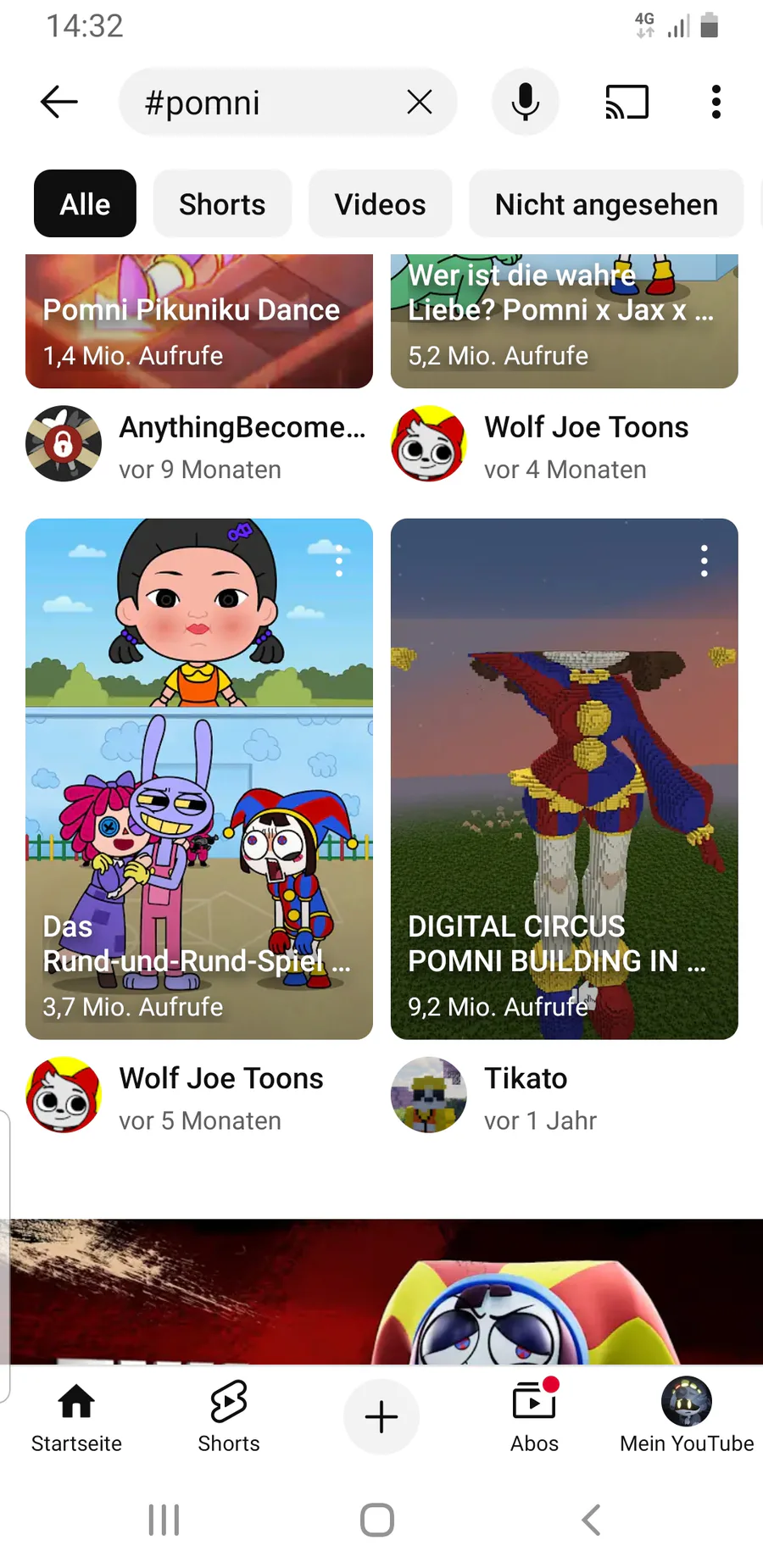763x1568 pixels.
Task: Start voice search with microphone
Action: (x=526, y=103)
